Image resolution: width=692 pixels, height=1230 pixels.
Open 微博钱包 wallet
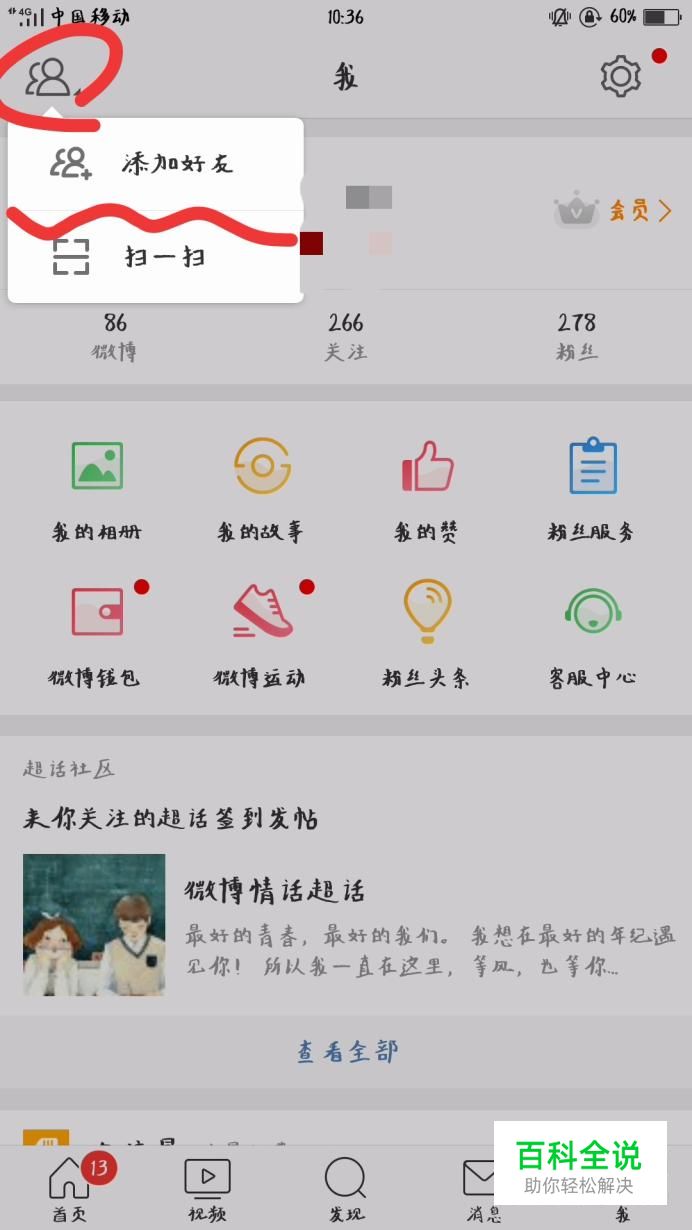click(97, 633)
